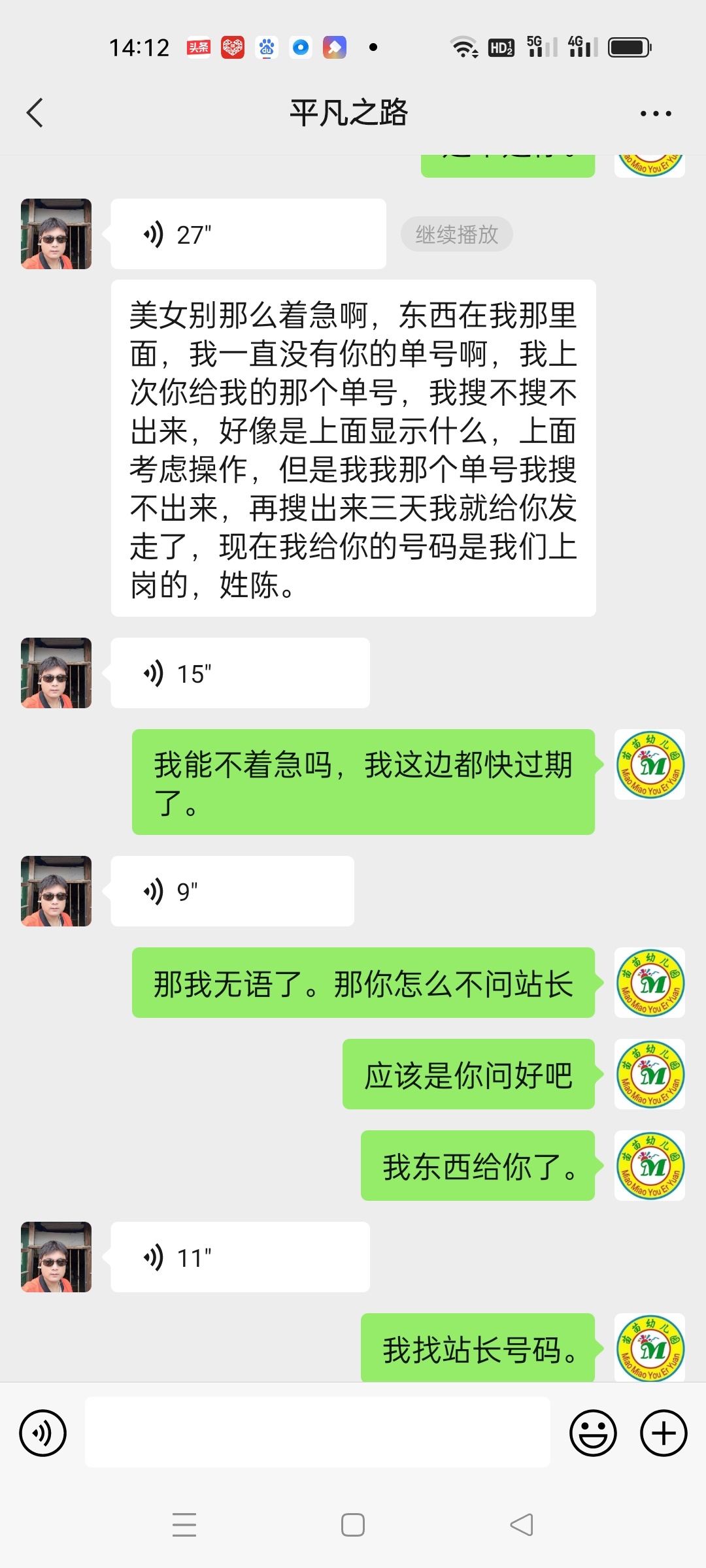Open the emoji picker
Viewport: 706px width, 1568px height.
593,1433
